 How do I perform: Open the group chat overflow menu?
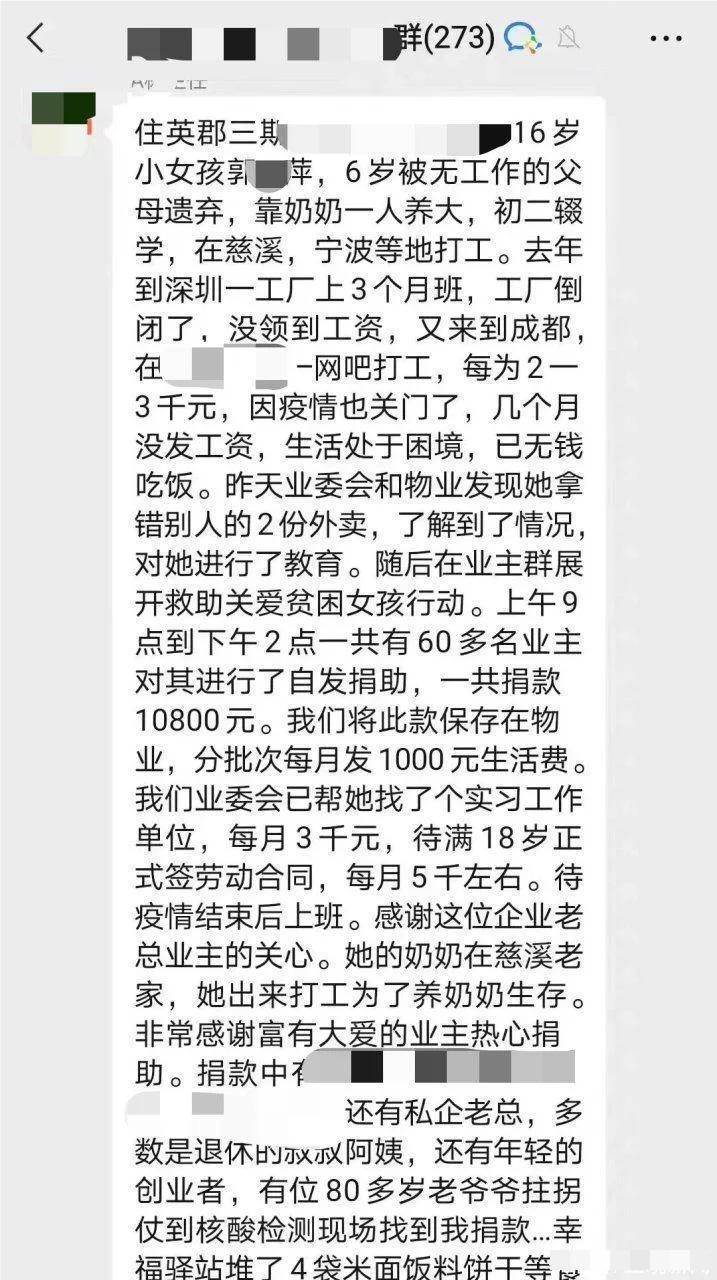coord(666,39)
